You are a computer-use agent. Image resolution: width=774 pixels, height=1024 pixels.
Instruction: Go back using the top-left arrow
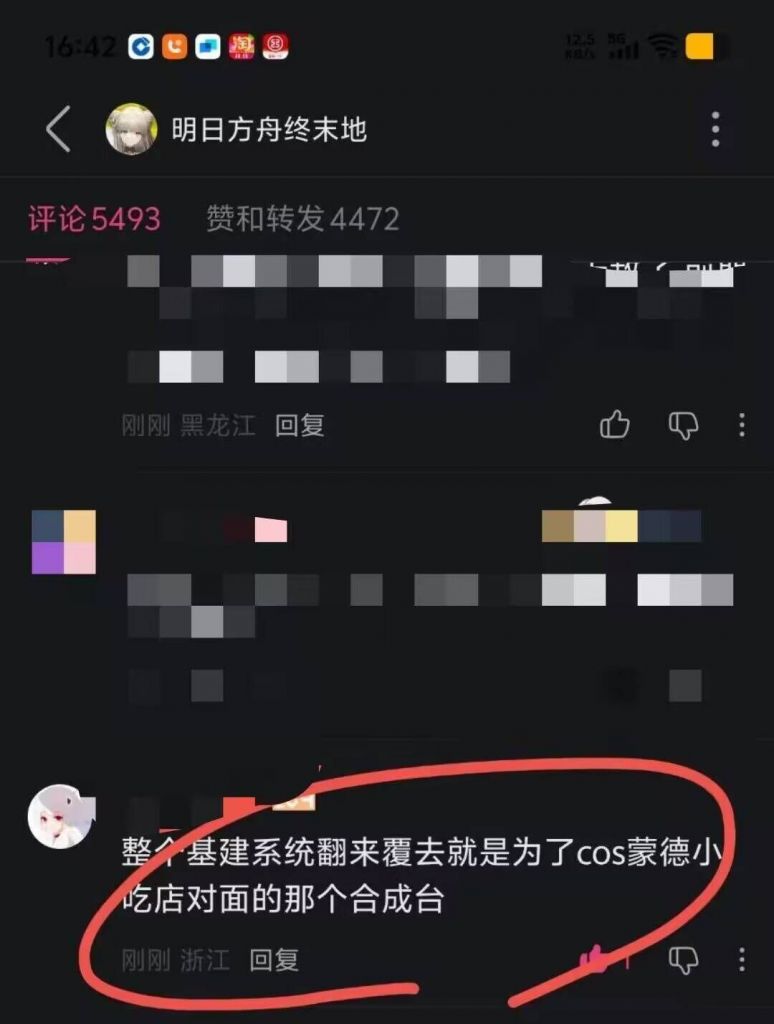pyautogui.click(x=58, y=130)
